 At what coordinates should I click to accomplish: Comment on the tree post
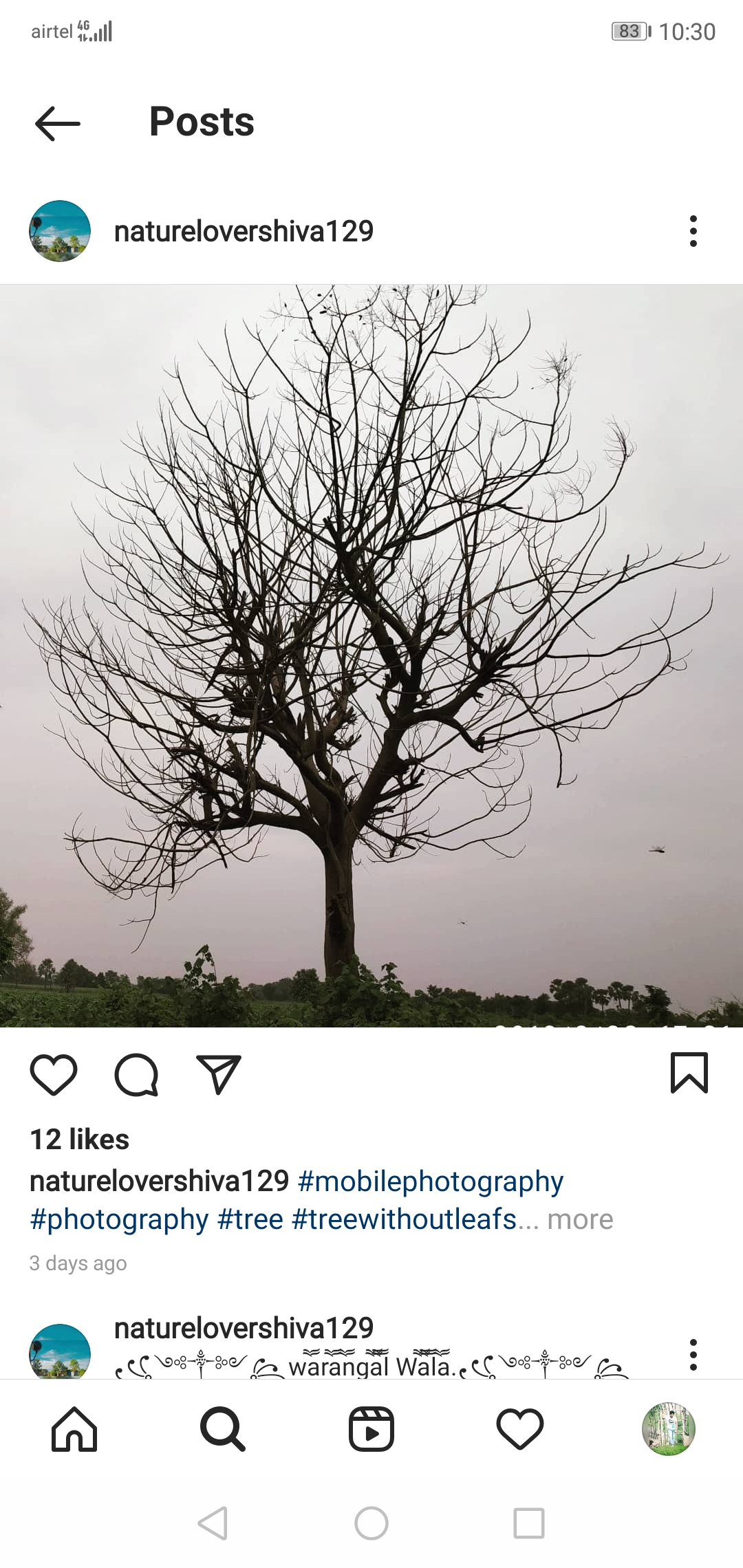point(136,1074)
